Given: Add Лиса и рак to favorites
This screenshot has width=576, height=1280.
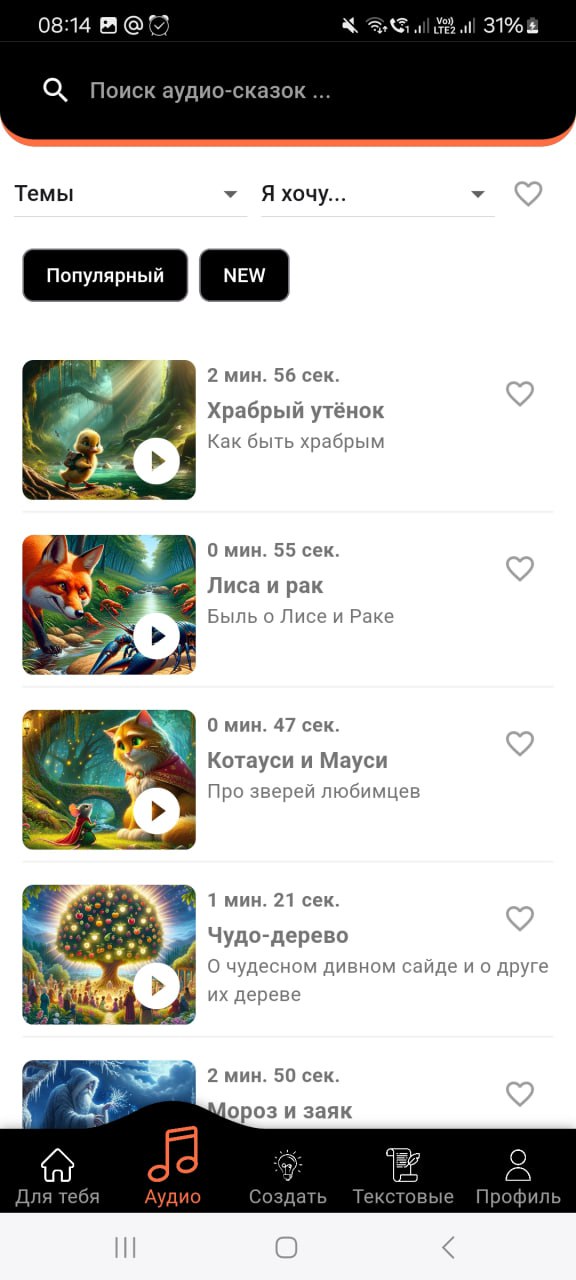Looking at the screenshot, I should tap(520, 569).
